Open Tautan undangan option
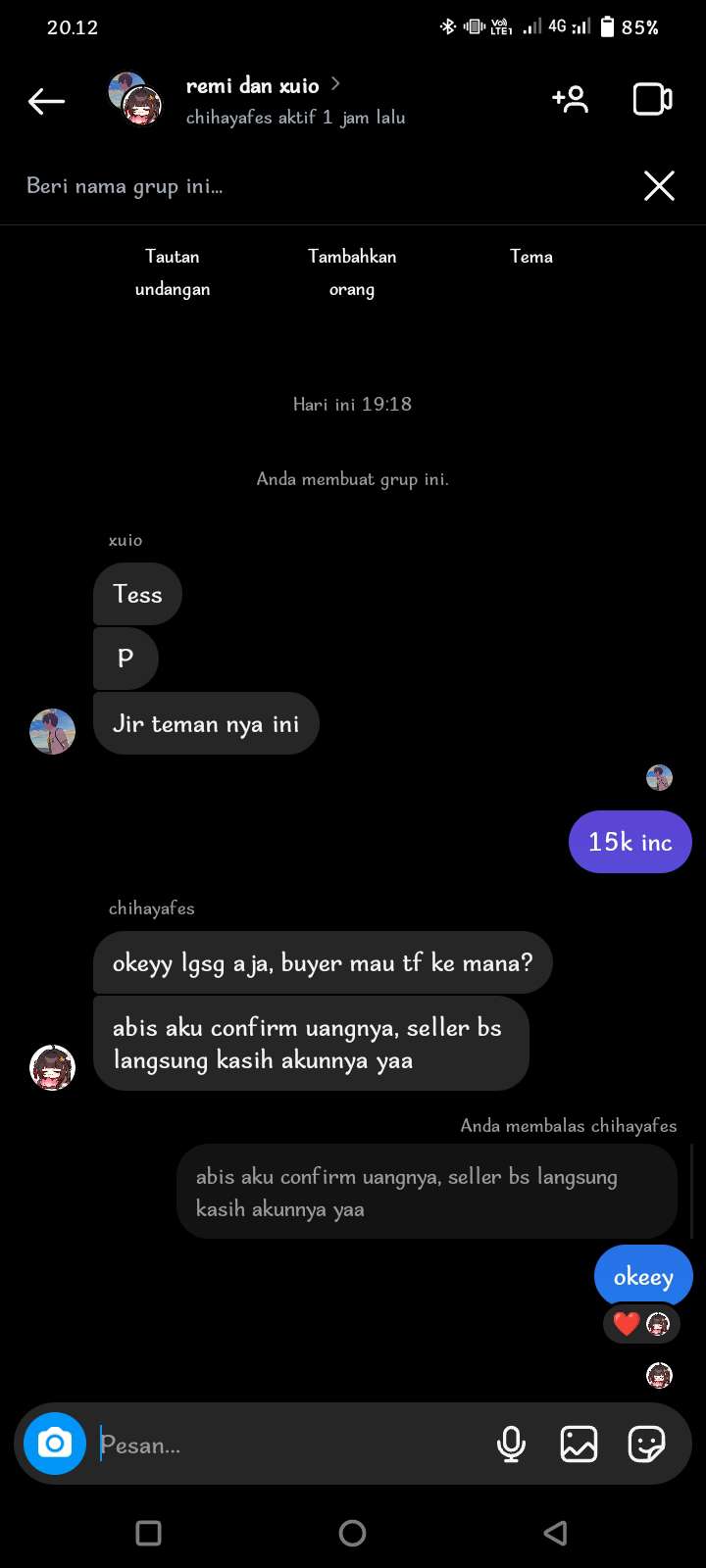The image size is (706, 1568). coord(173,272)
